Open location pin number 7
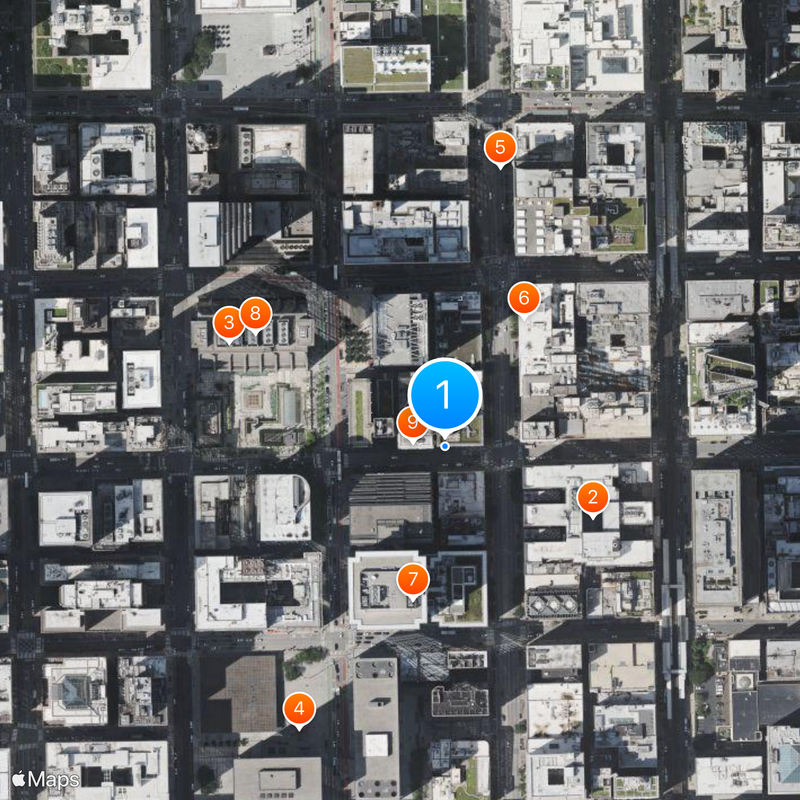The height and width of the screenshot is (800, 800). coord(412,579)
